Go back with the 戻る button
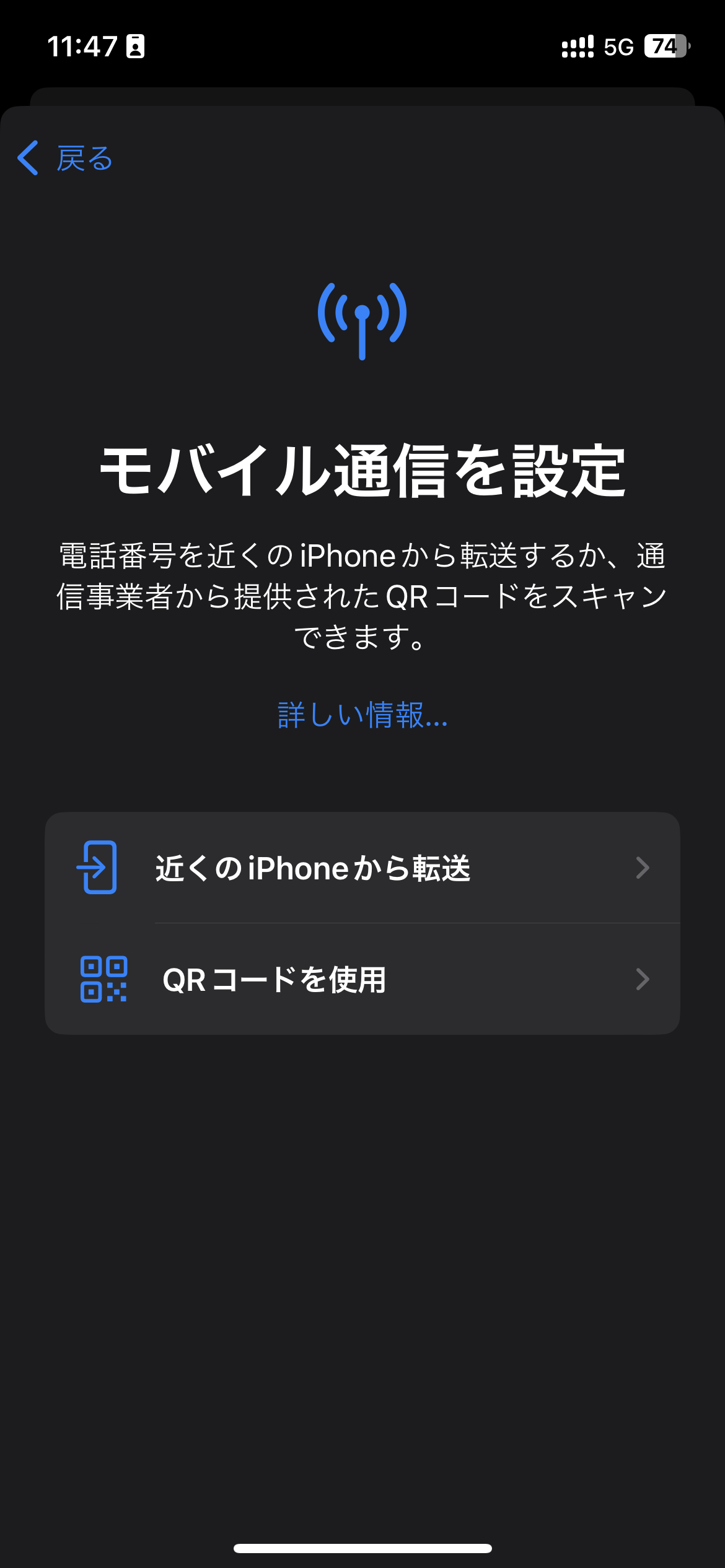The width and height of the screenshot is (725, 1568). click(65, 159)
